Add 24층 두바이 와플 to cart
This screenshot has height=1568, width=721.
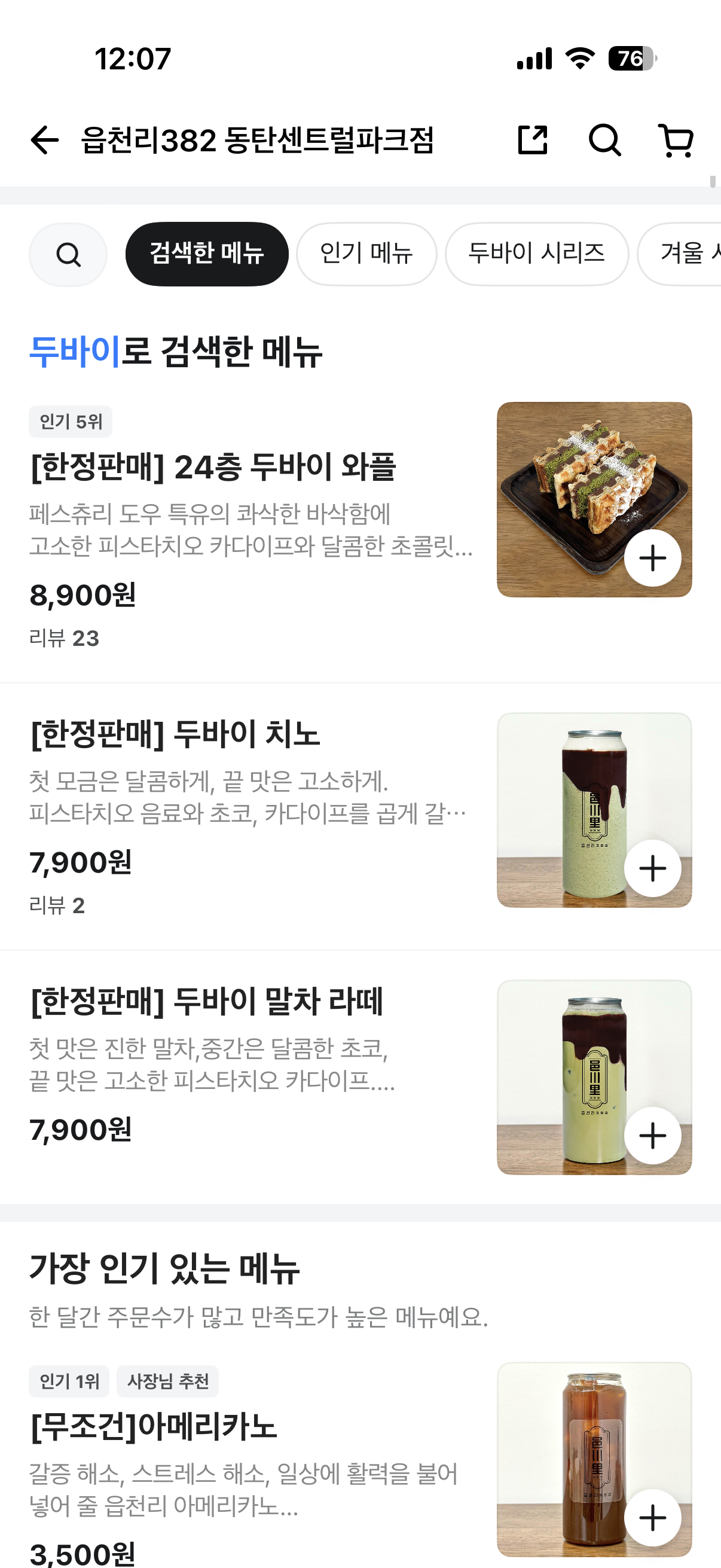[652, 558]
